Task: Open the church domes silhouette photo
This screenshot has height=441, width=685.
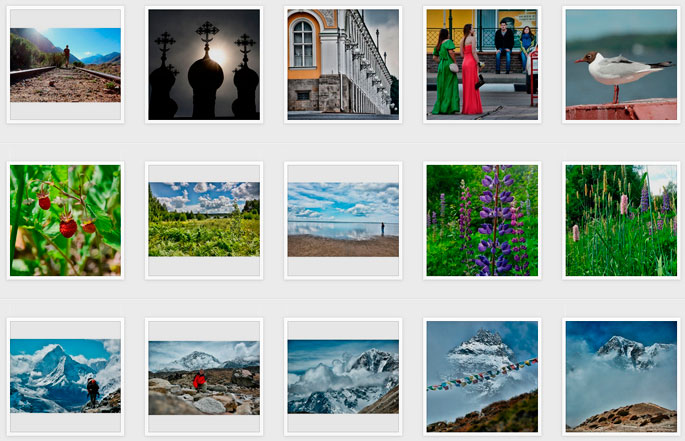Action: 204,65
